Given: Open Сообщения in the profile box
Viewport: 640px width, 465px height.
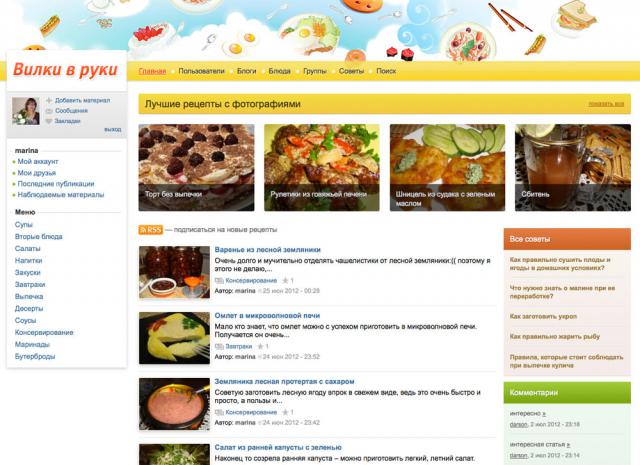Looking at the screenshot, I should (x=71, y=110).
